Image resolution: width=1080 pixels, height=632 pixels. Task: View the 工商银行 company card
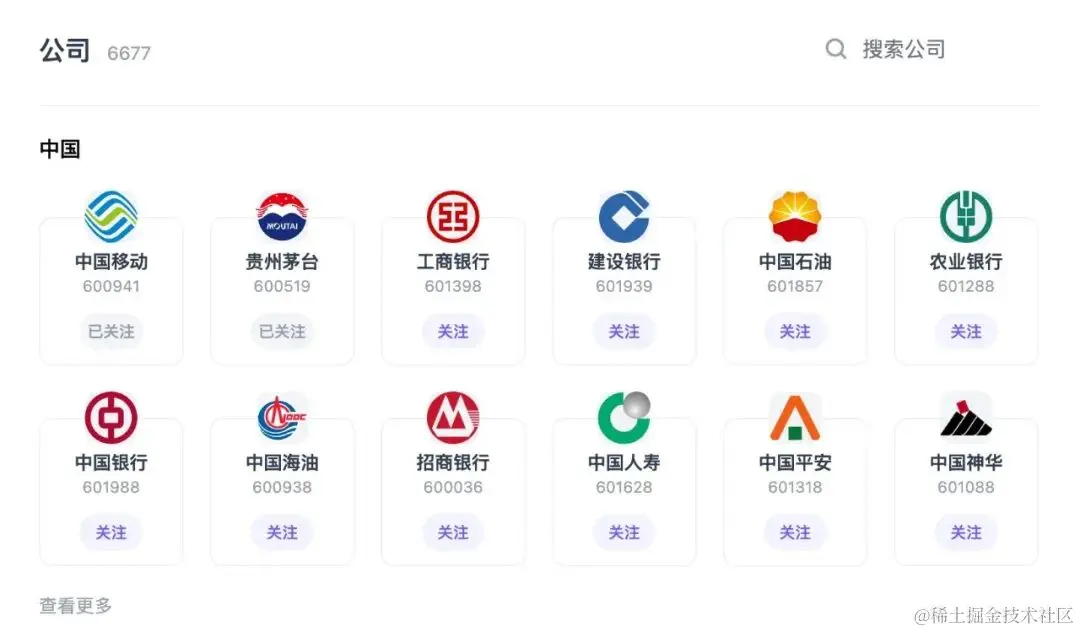453,262
